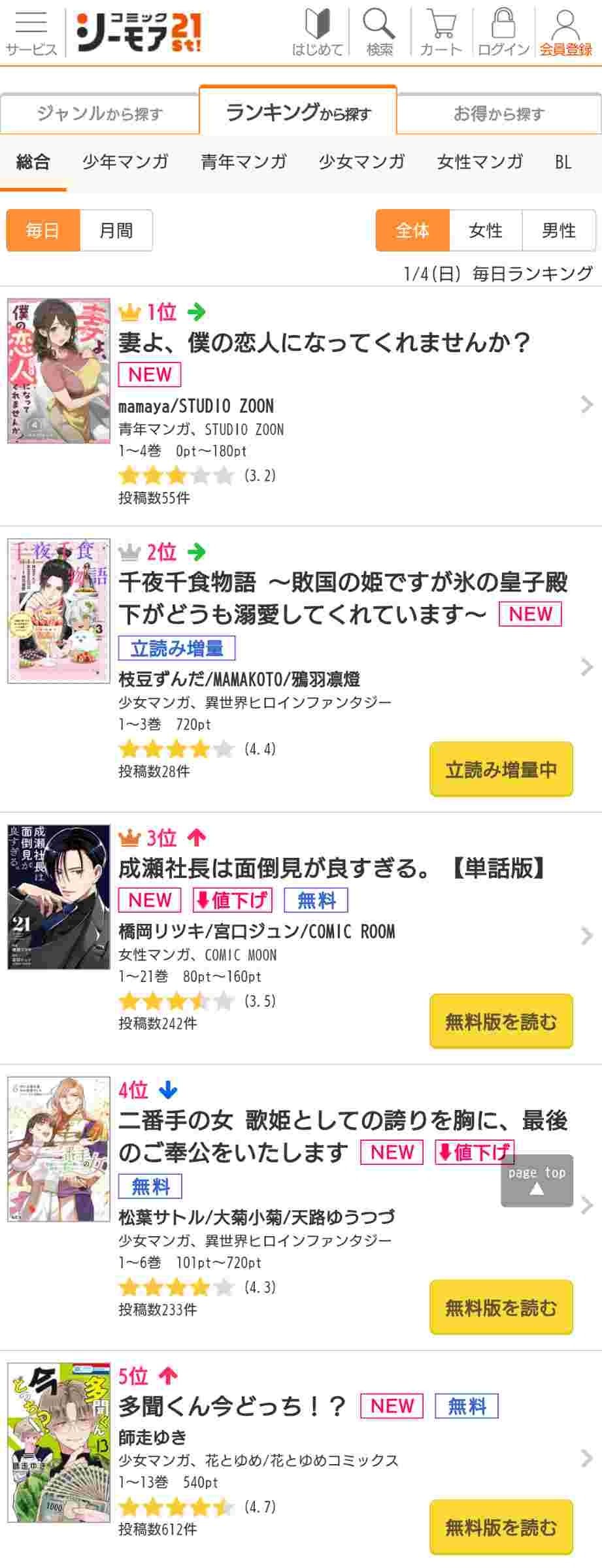The image size is (602, 1568).
Task: Tap the 立読み増量中 button
Action: click(501, 769)
